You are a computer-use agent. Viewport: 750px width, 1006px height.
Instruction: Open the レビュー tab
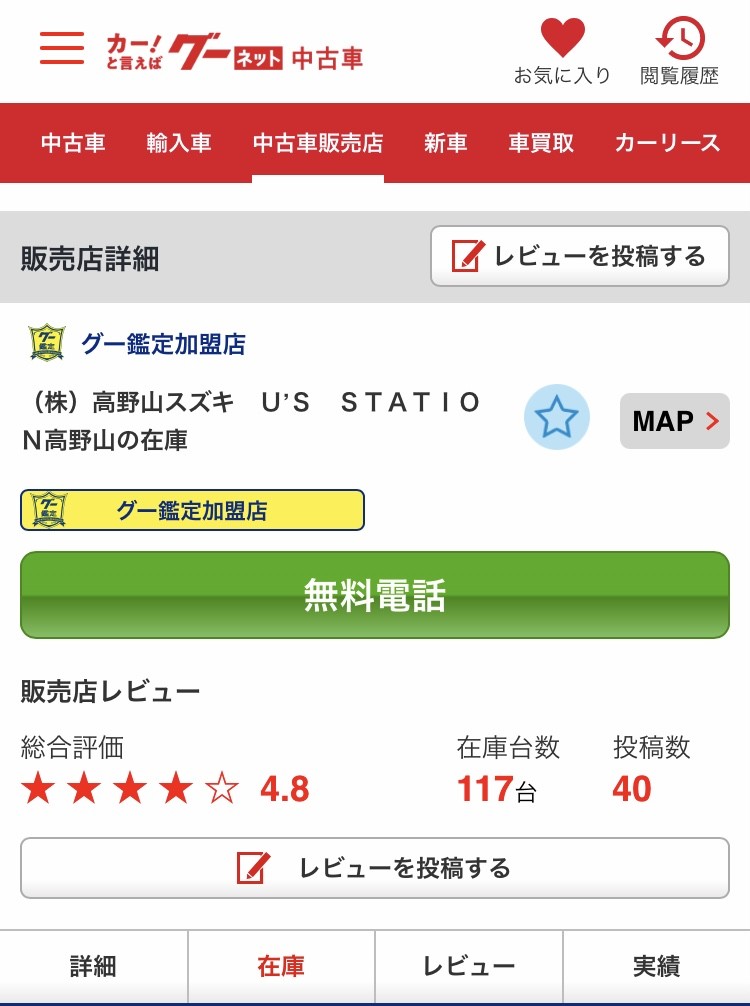(469, 967)
